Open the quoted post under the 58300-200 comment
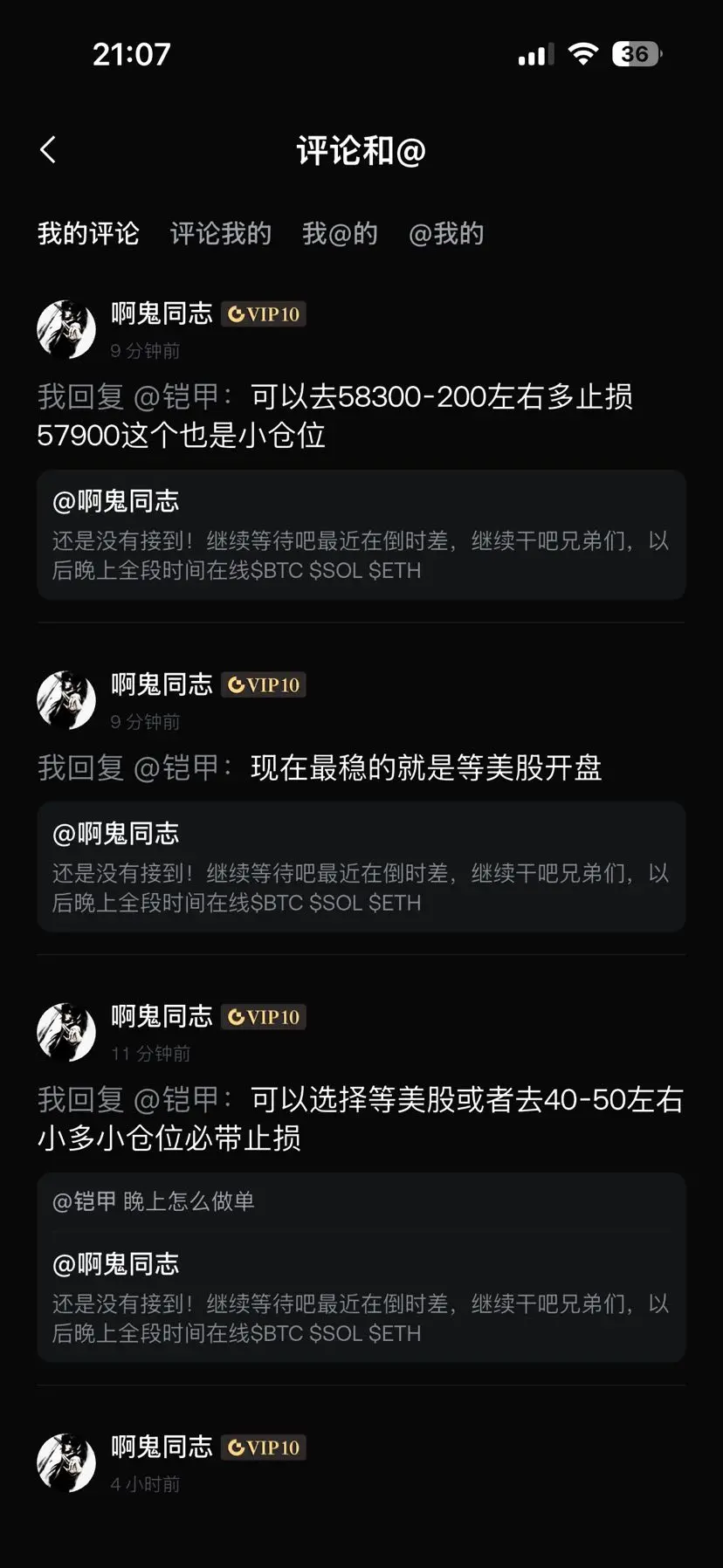 361,534
